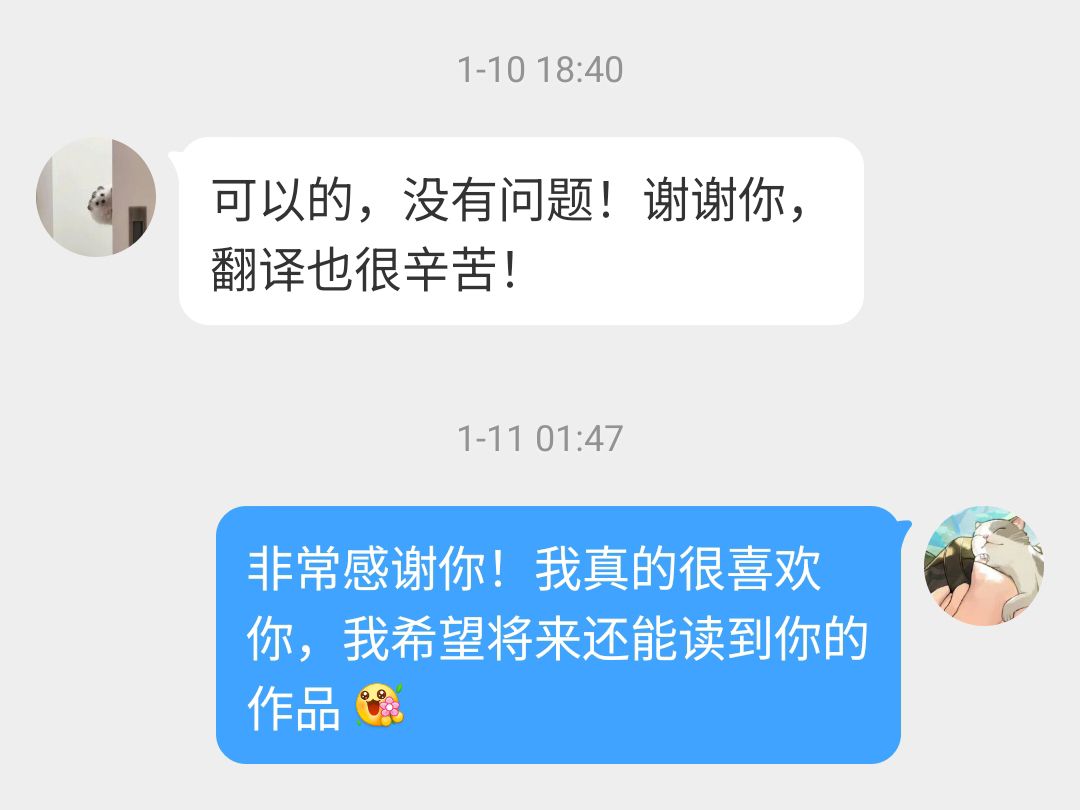Open the sender's hamster avatar profile
The image size is (1080, 810).
[96, 197]
